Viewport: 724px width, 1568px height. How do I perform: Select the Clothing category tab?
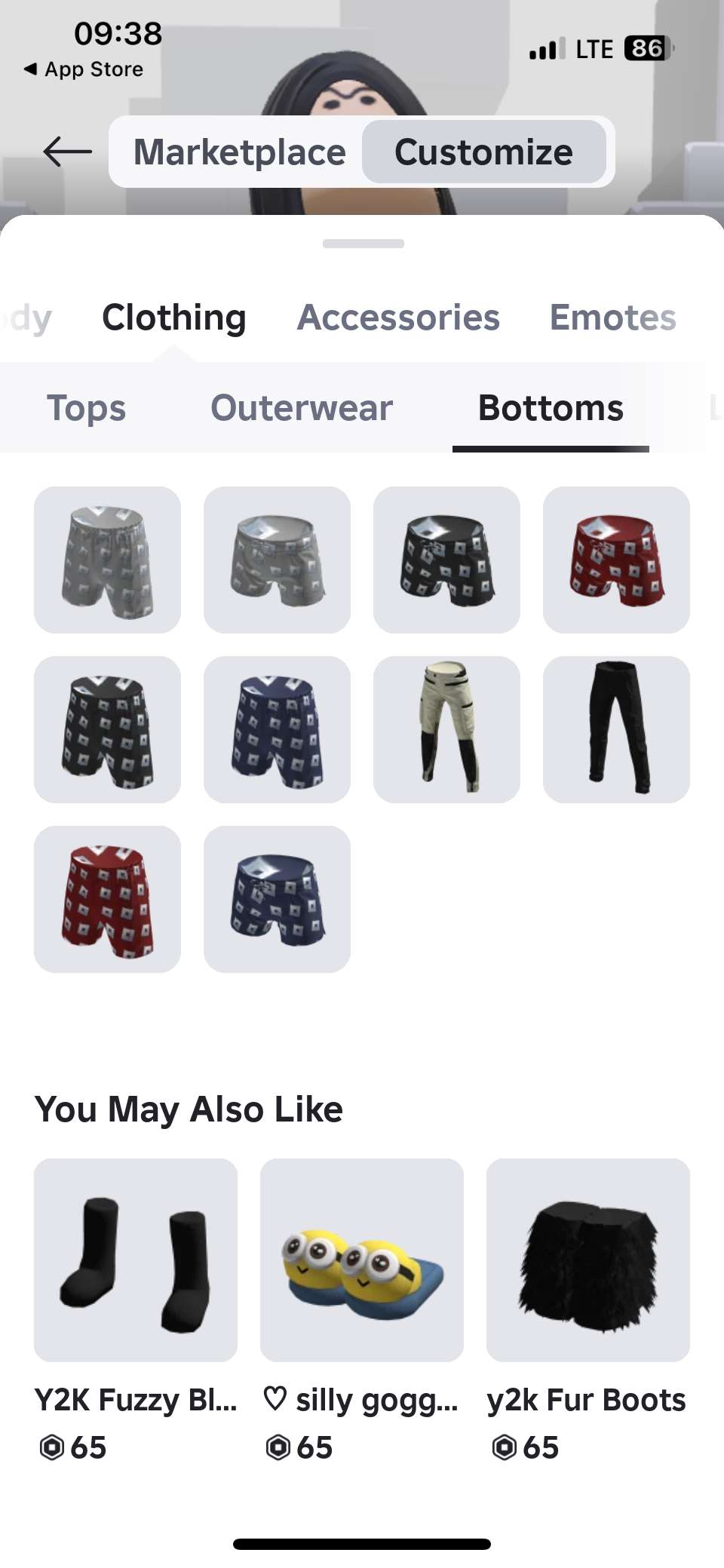pos(174,318)
